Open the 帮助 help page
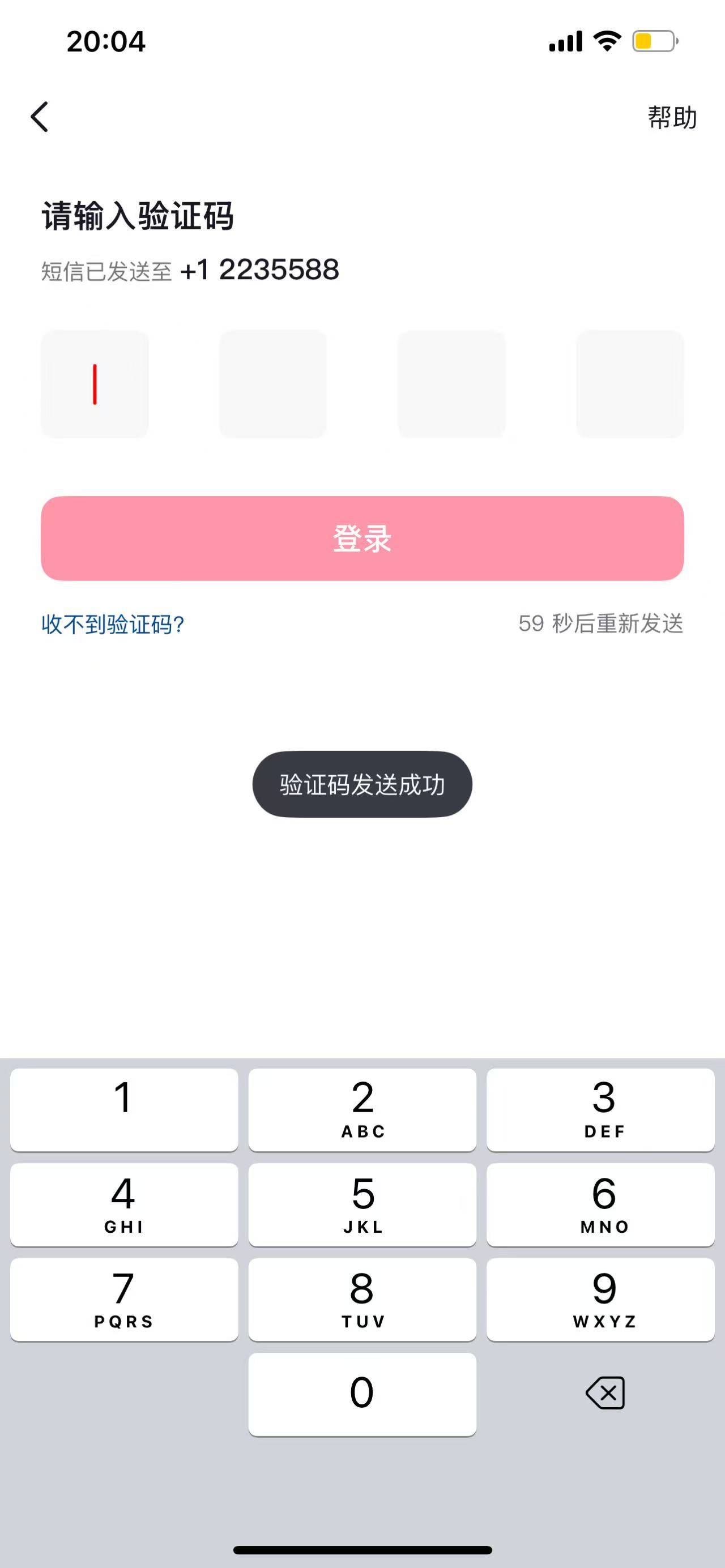 point(671,117)
